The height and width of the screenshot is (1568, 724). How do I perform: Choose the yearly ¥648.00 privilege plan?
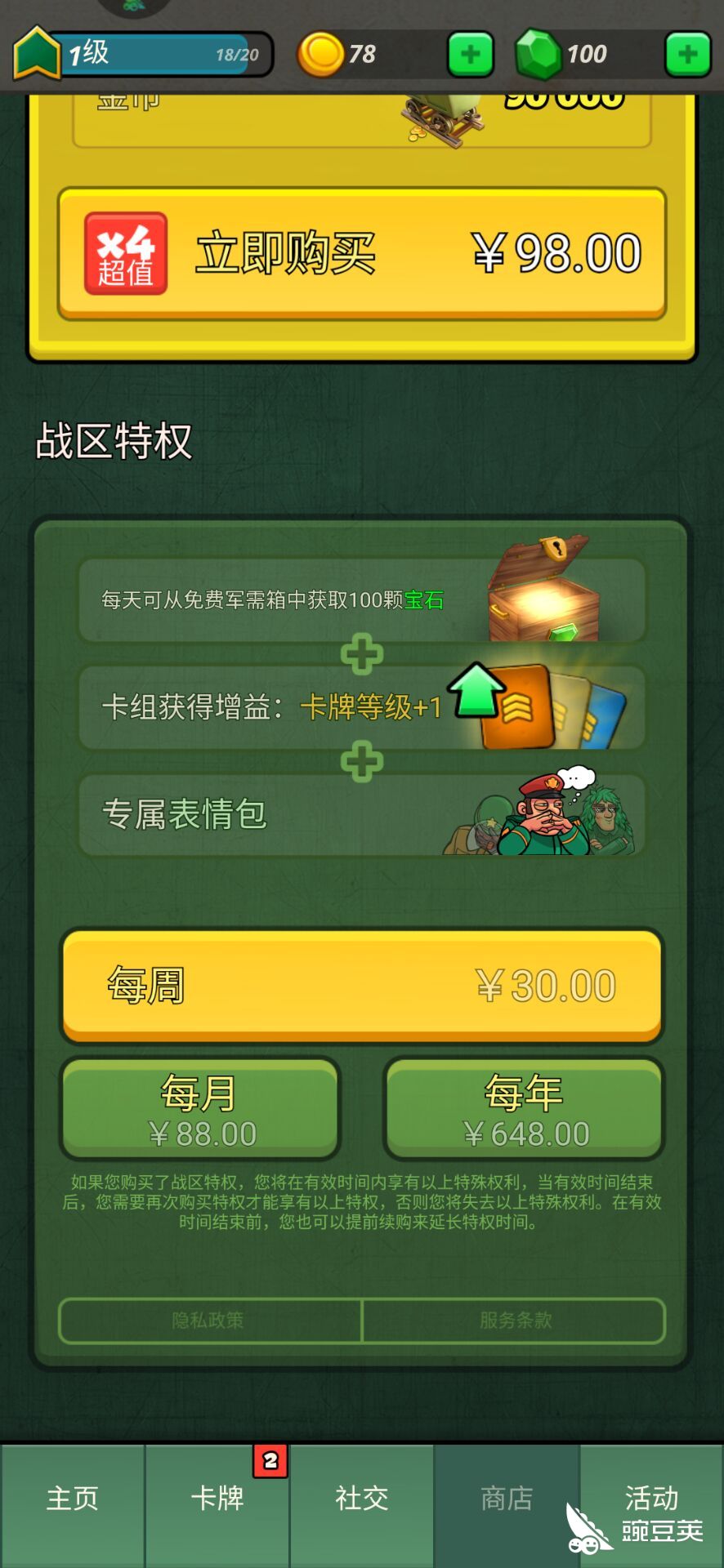[524, 1109]
